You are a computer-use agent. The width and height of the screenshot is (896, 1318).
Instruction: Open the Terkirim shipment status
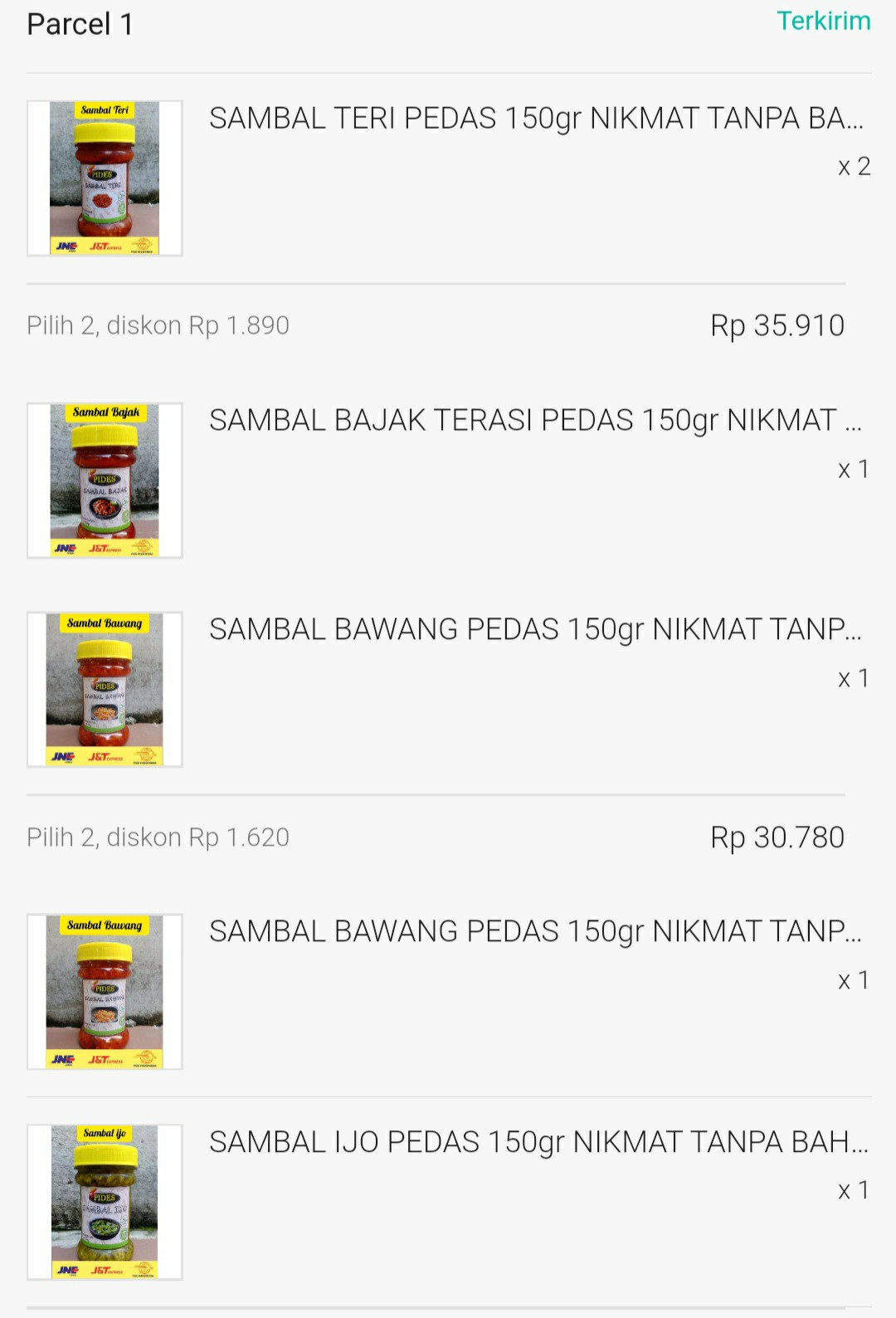pos(825,21)
